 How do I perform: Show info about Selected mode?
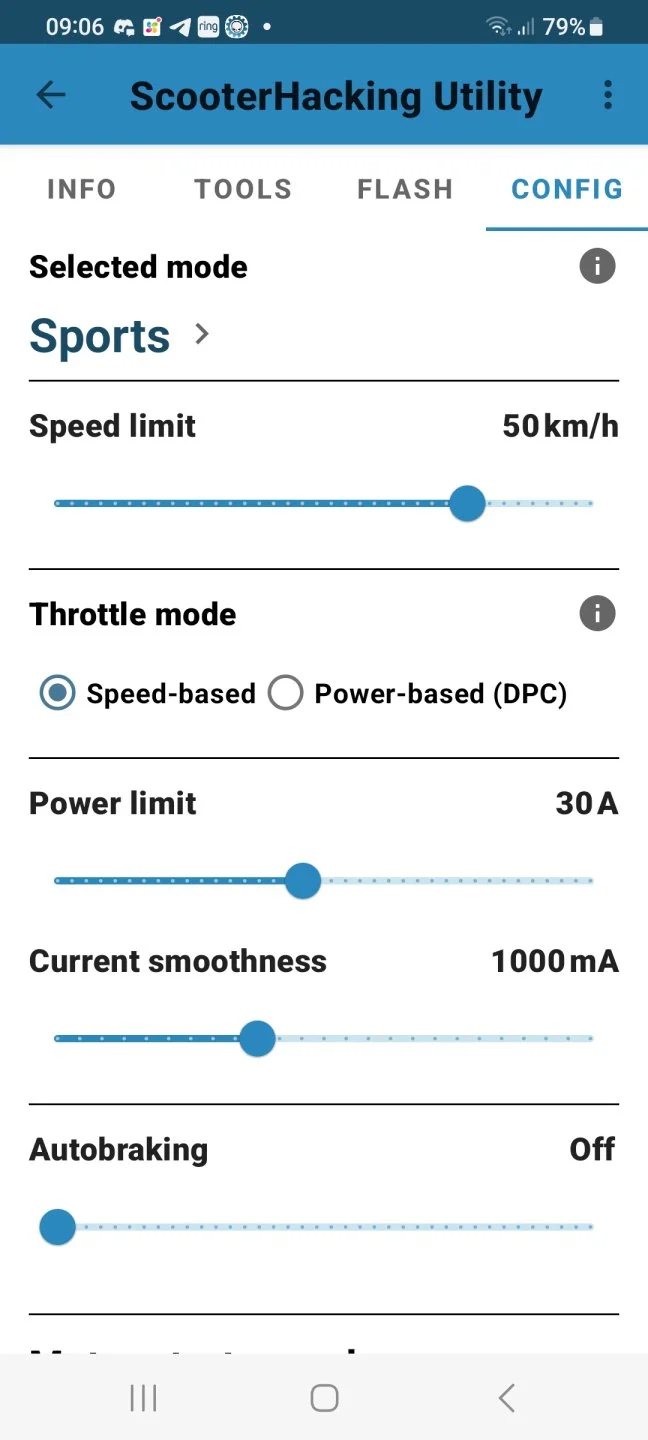pos(597,266)
